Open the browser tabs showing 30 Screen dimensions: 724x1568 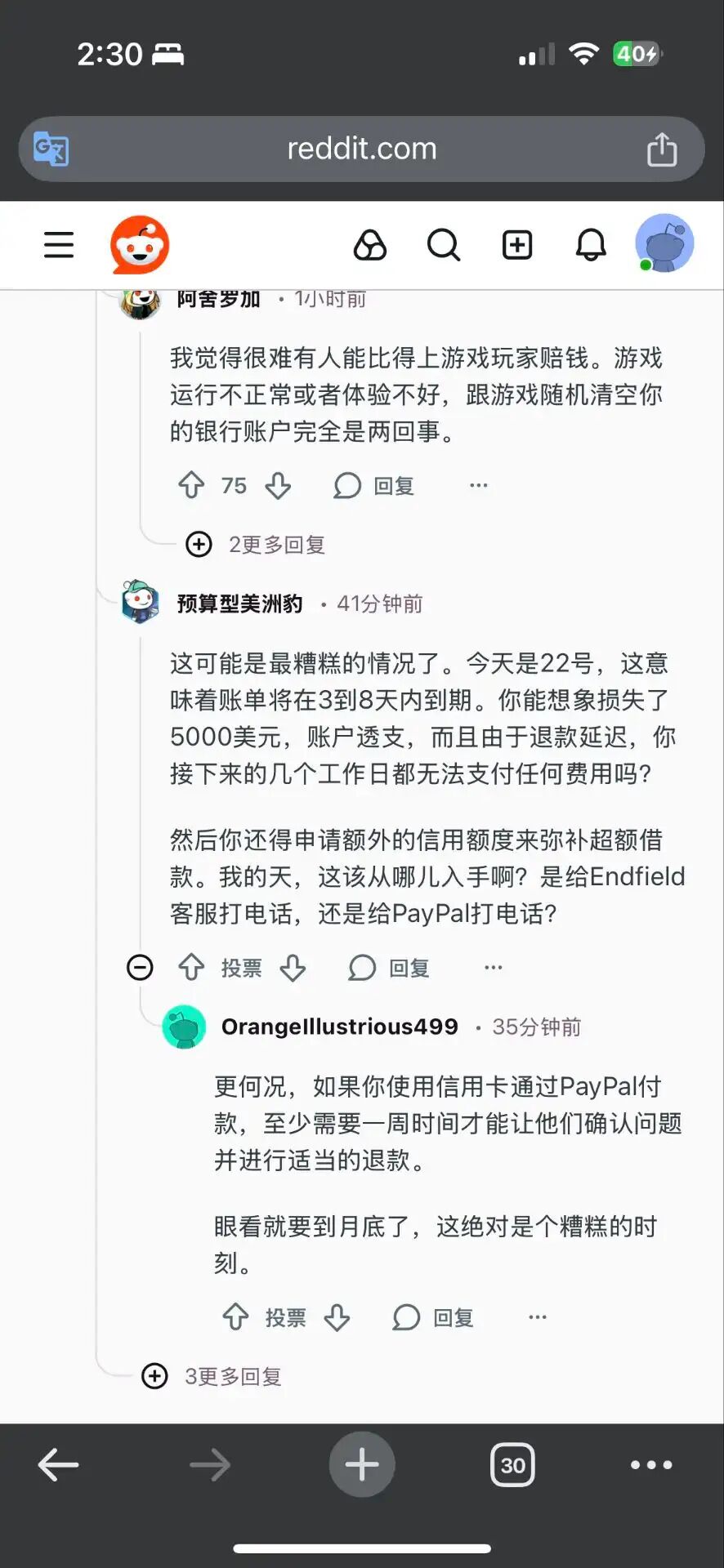512,1465
